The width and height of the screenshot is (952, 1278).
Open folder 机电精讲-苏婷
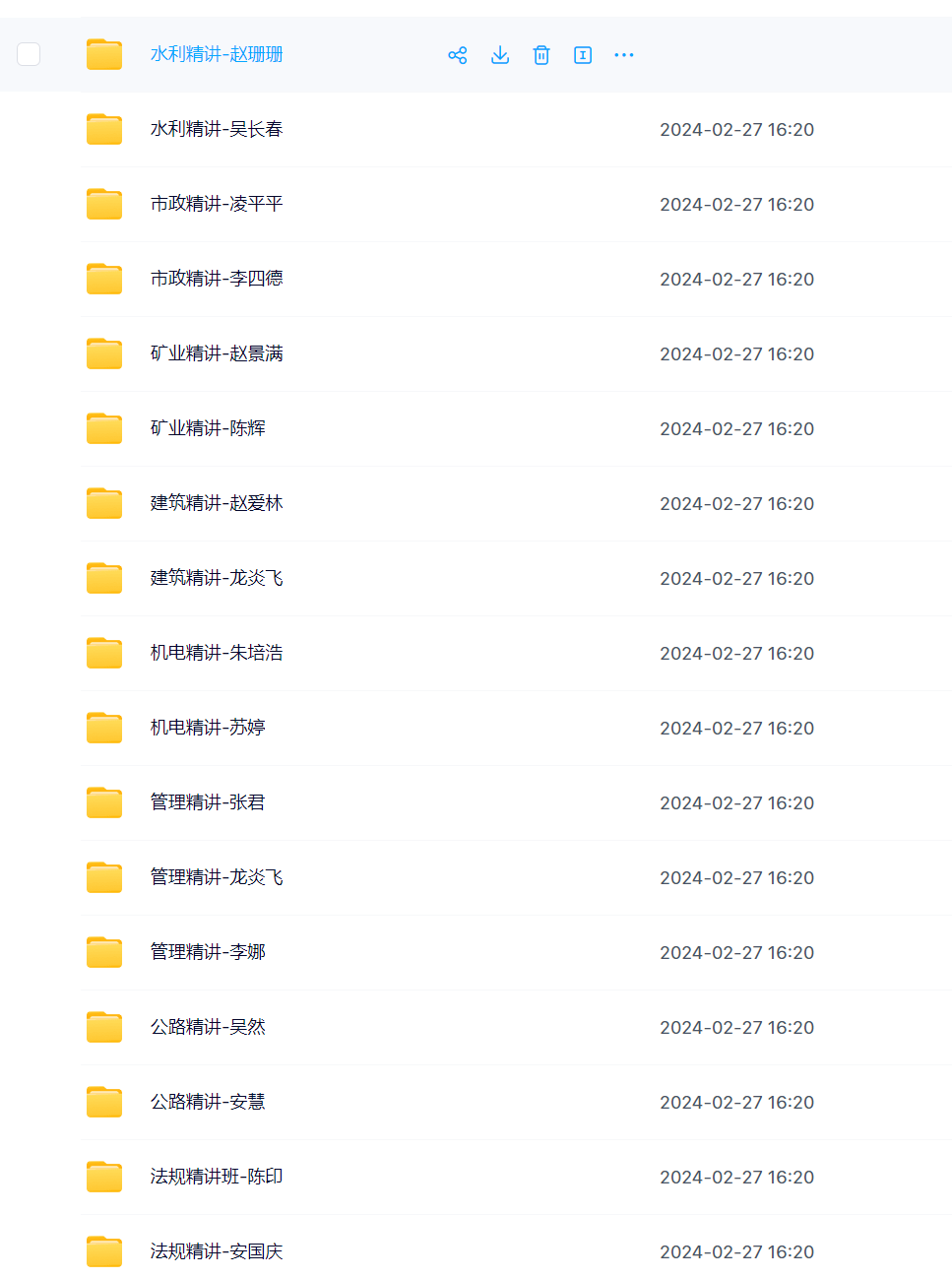point(208,728)
